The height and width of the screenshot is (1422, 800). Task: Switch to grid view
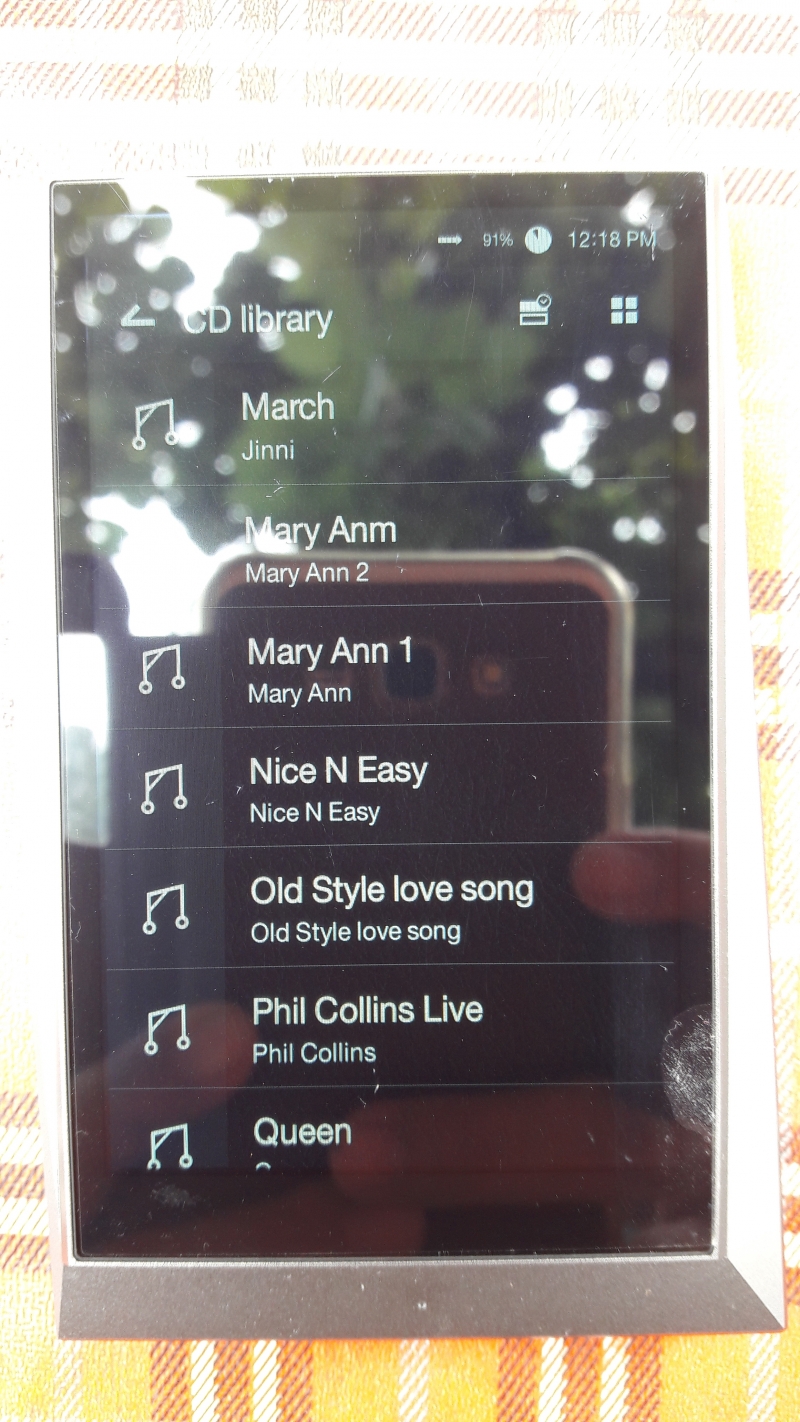(624, 311)
